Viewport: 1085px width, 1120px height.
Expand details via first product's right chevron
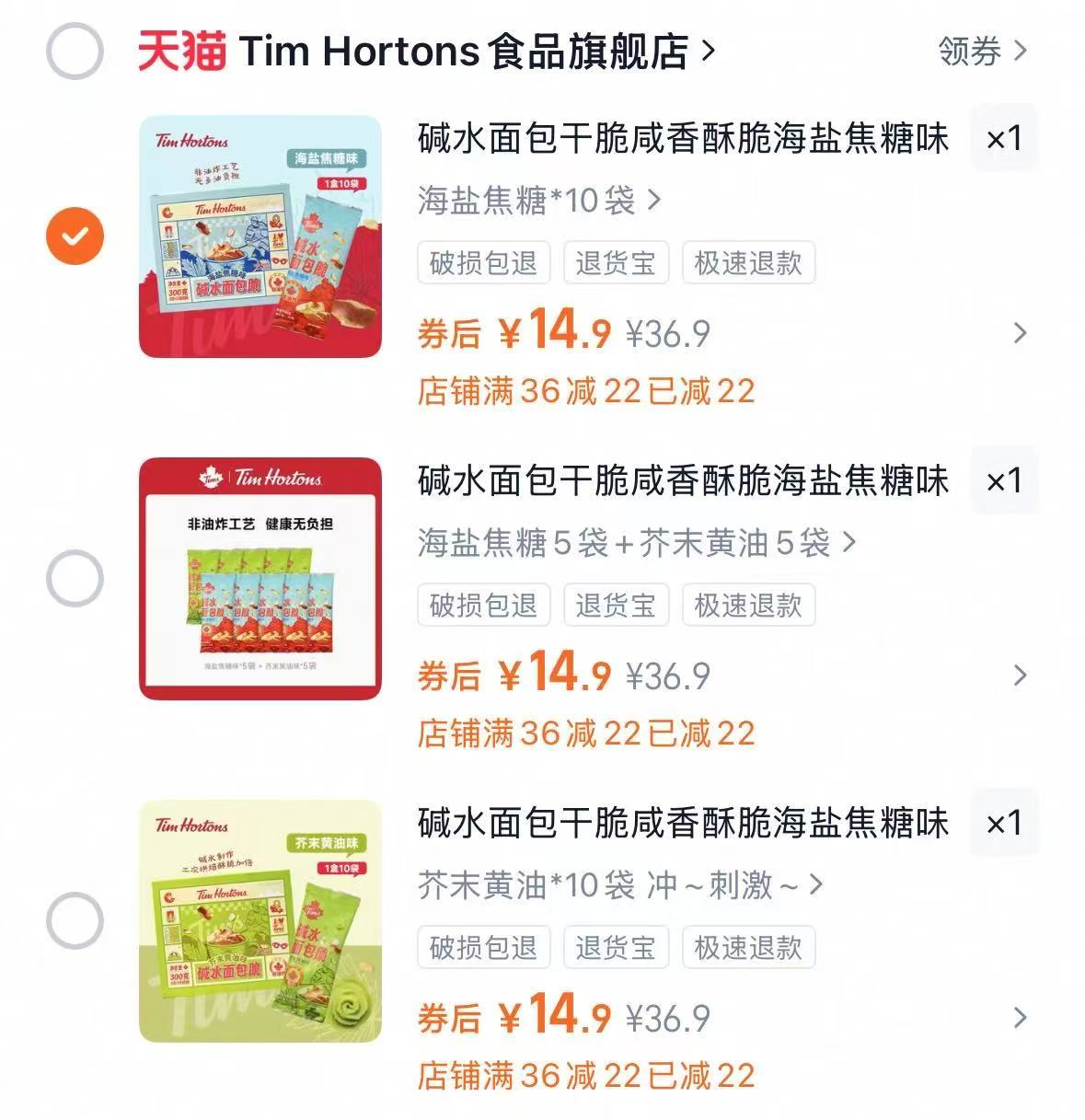click(1018, 335)
